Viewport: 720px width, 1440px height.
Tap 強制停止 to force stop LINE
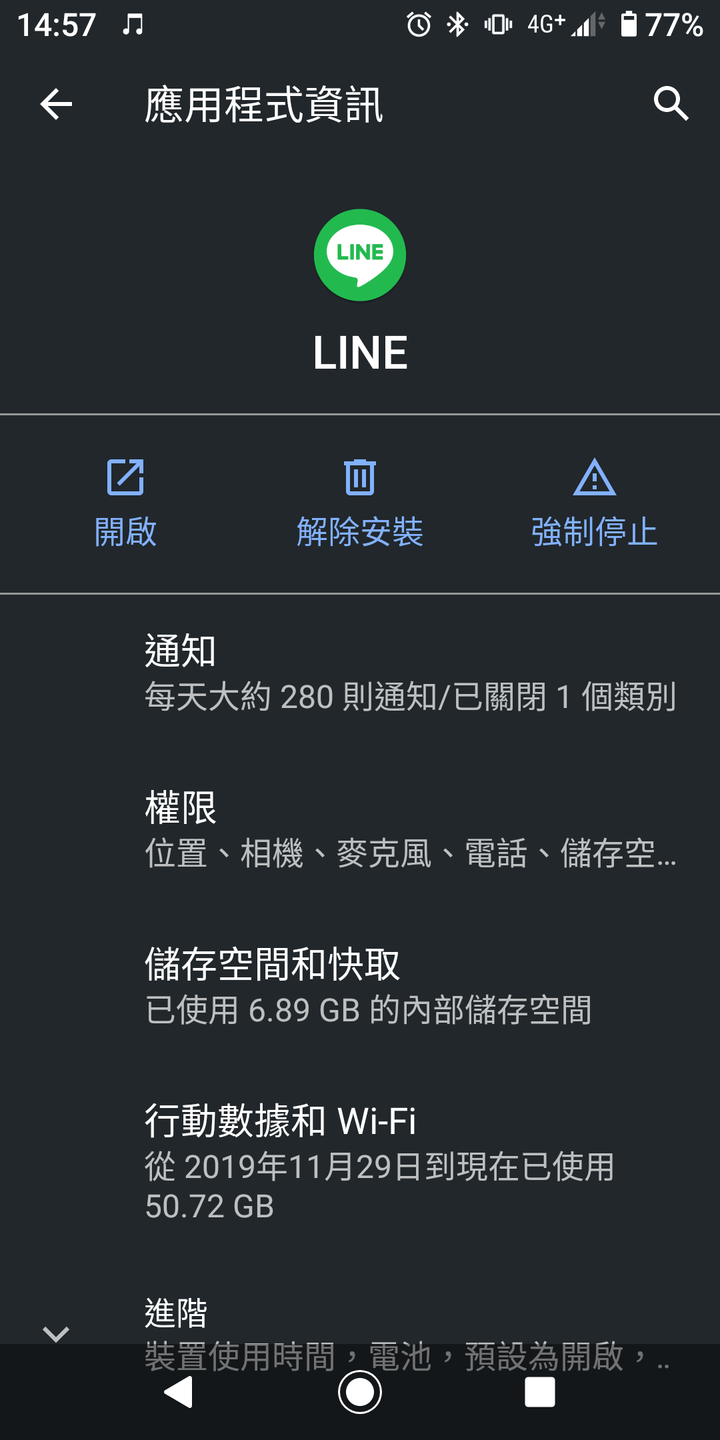click(594, 504)
